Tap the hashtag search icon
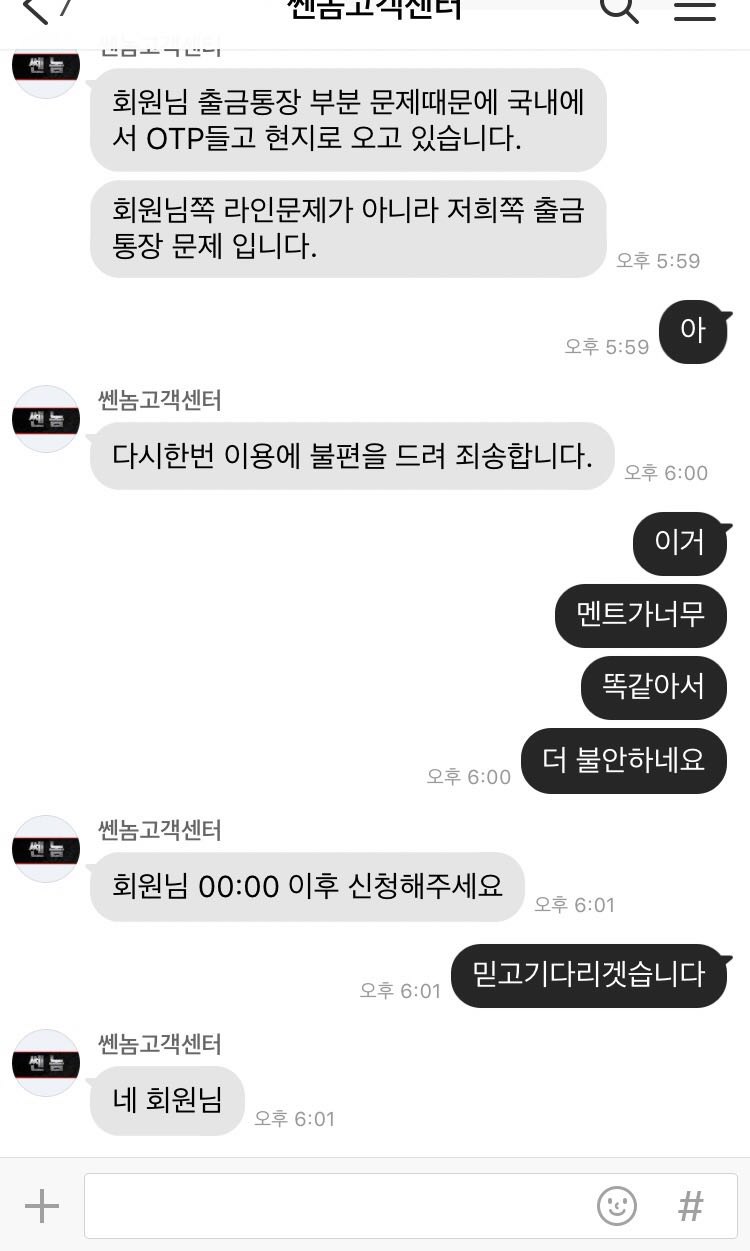The image size is (750, 1251). pyautogui.click(x=691, y=1207)
